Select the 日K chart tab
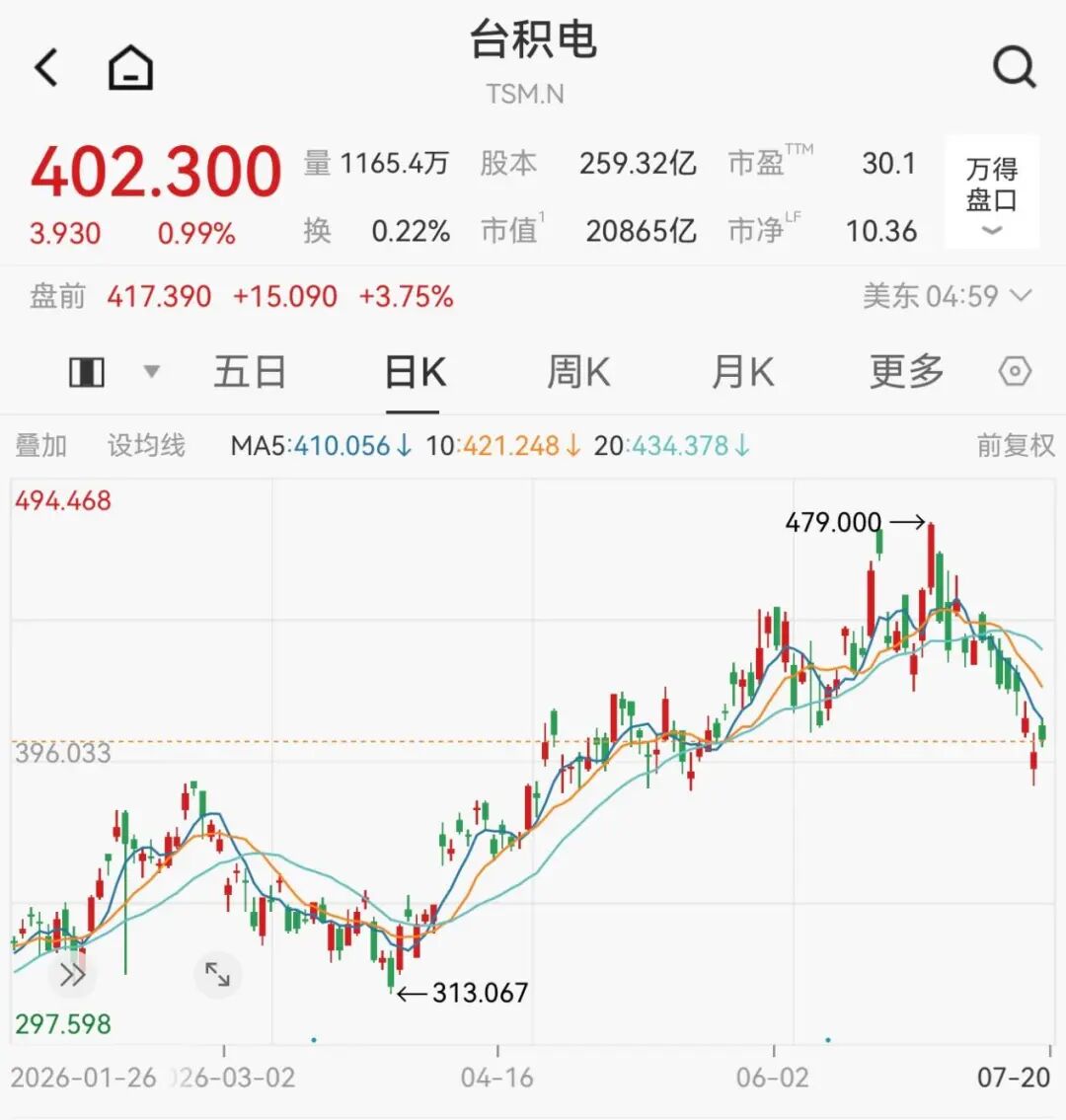 (416, 372)
